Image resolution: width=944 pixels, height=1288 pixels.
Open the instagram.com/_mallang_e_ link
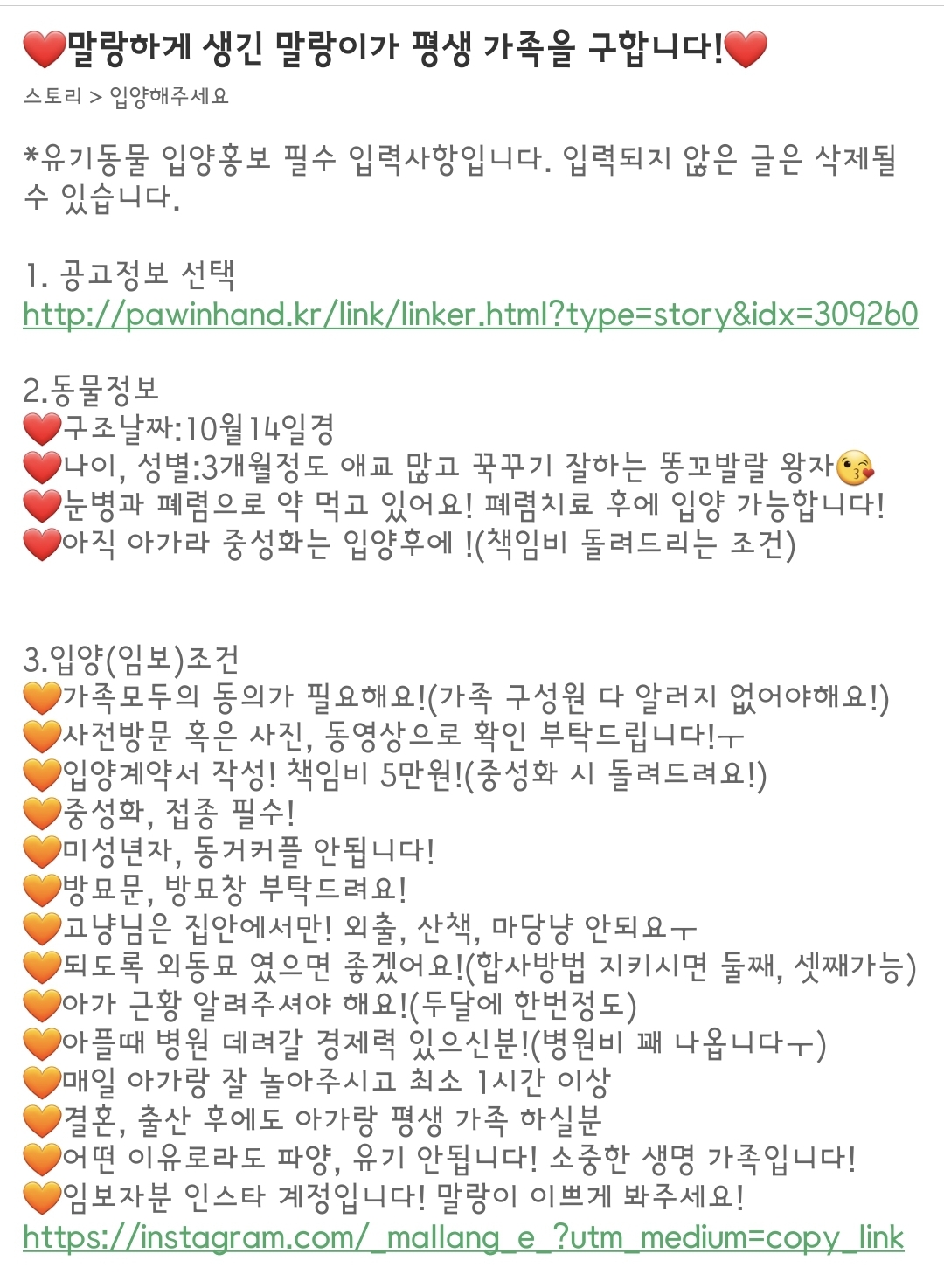click(463, 1237)
